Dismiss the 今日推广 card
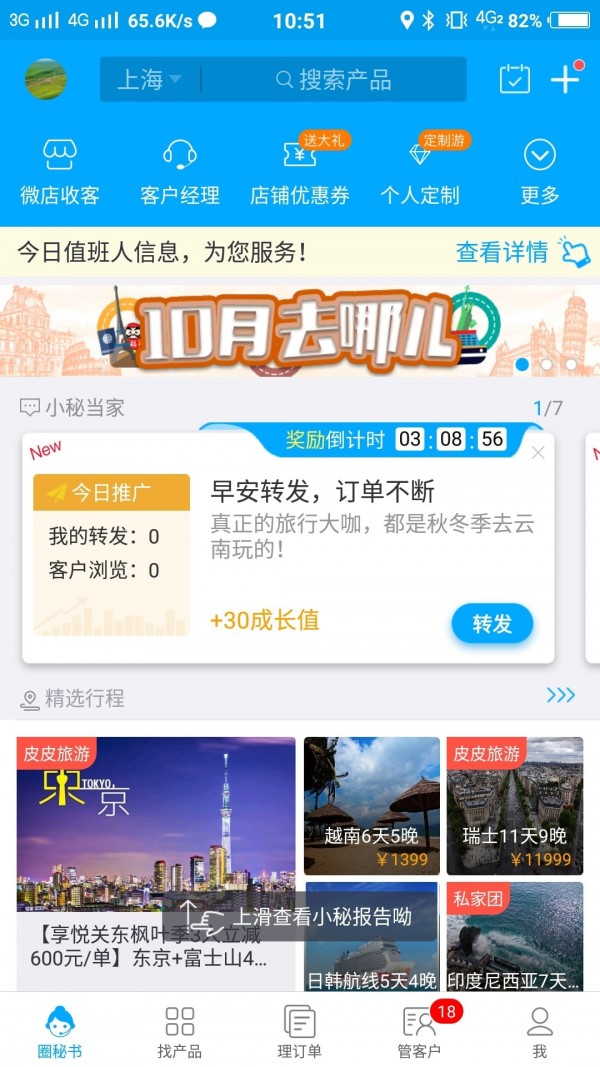Viewport: 600px width, 1067px height. pyautogui.click(x=538, y=453)
